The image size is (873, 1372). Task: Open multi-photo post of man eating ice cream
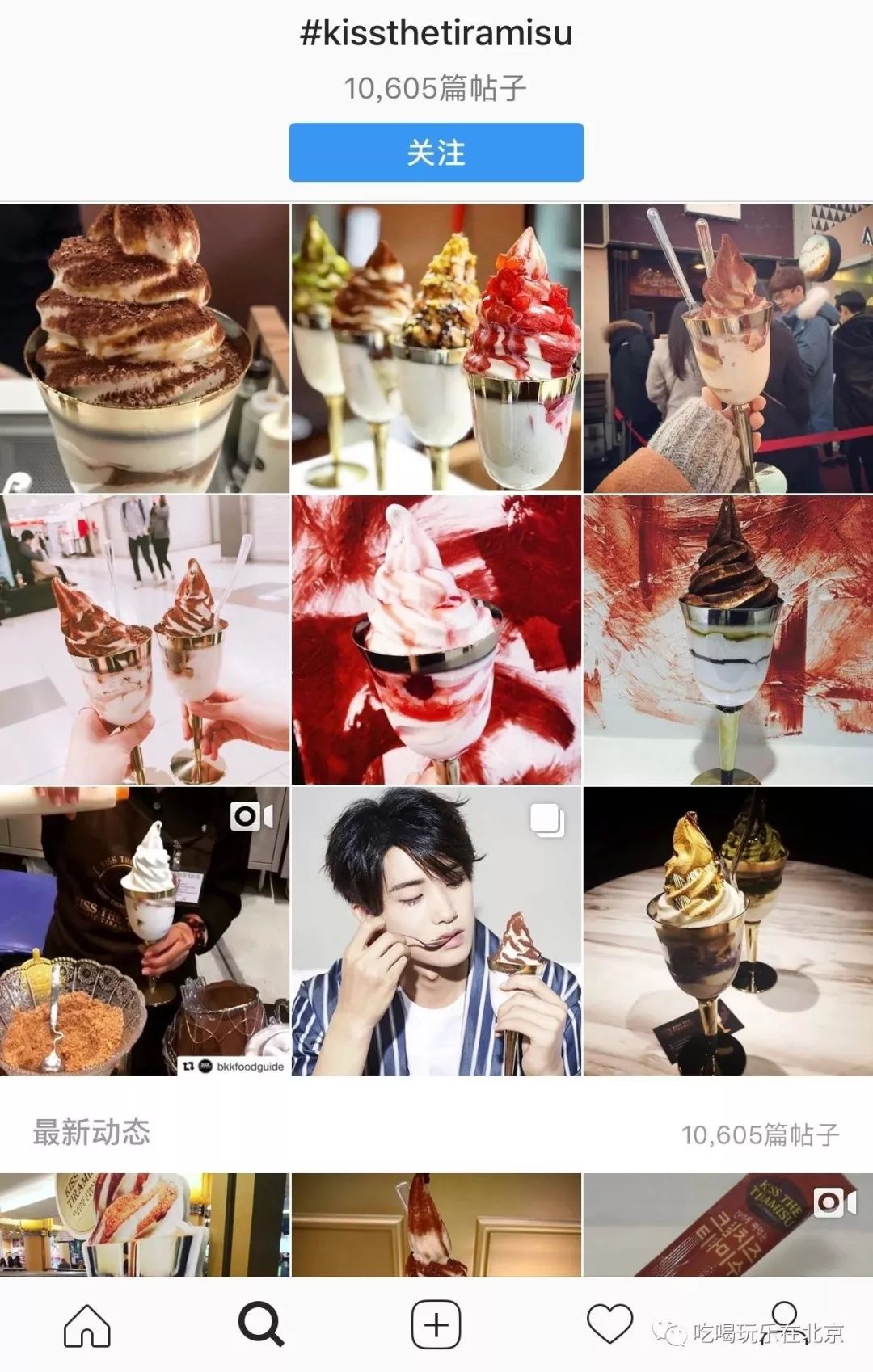[436, 931]
